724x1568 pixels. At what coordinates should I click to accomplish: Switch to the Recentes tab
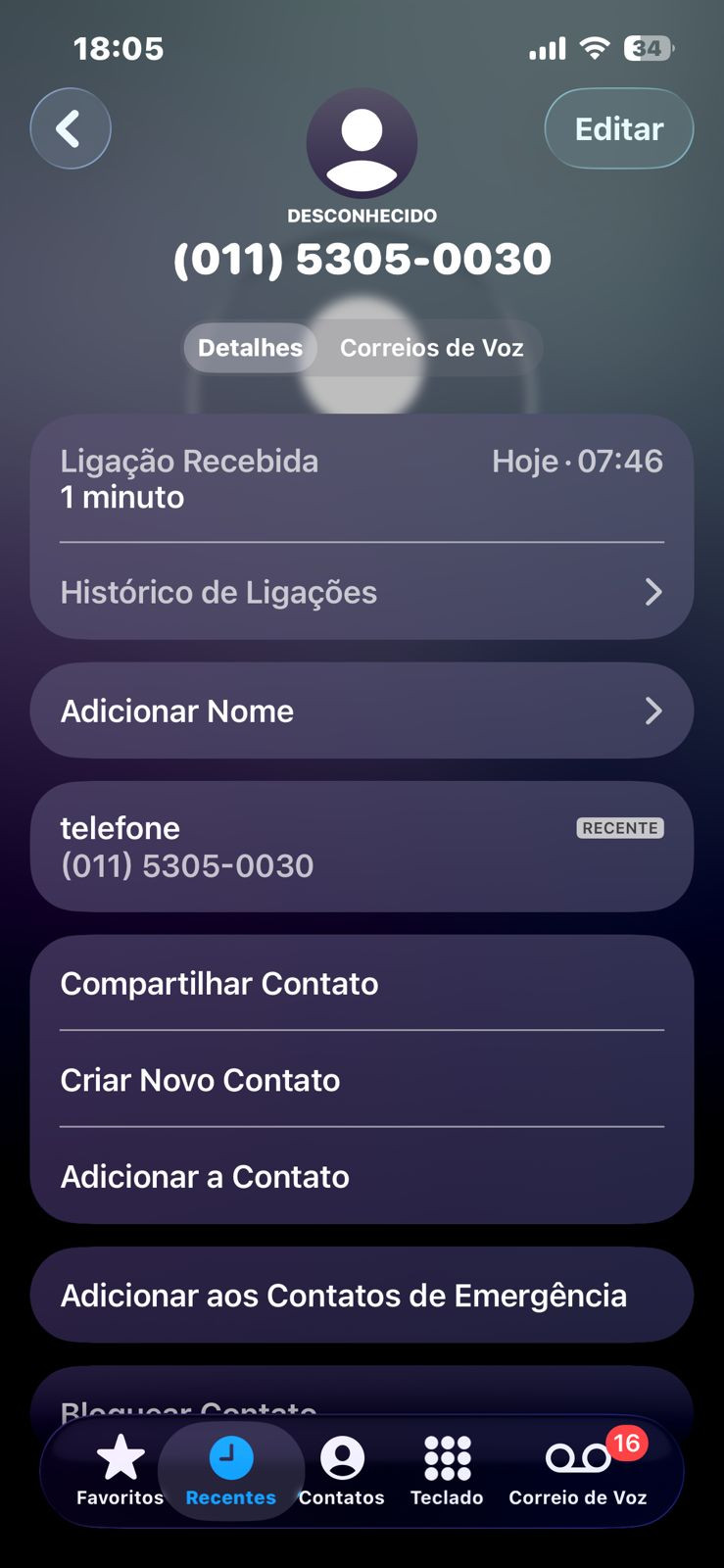(x=231, y=1470)
